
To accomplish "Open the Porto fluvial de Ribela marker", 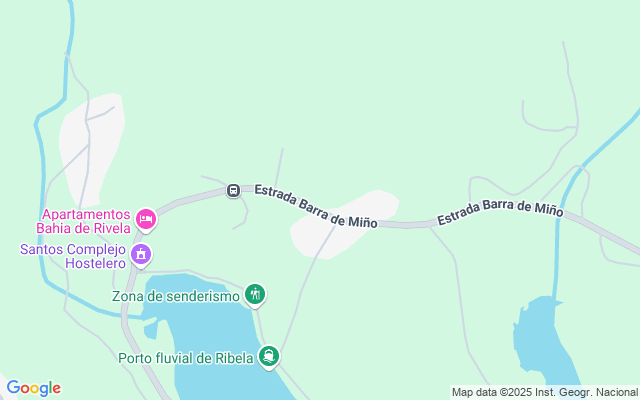I will [269, 356].
